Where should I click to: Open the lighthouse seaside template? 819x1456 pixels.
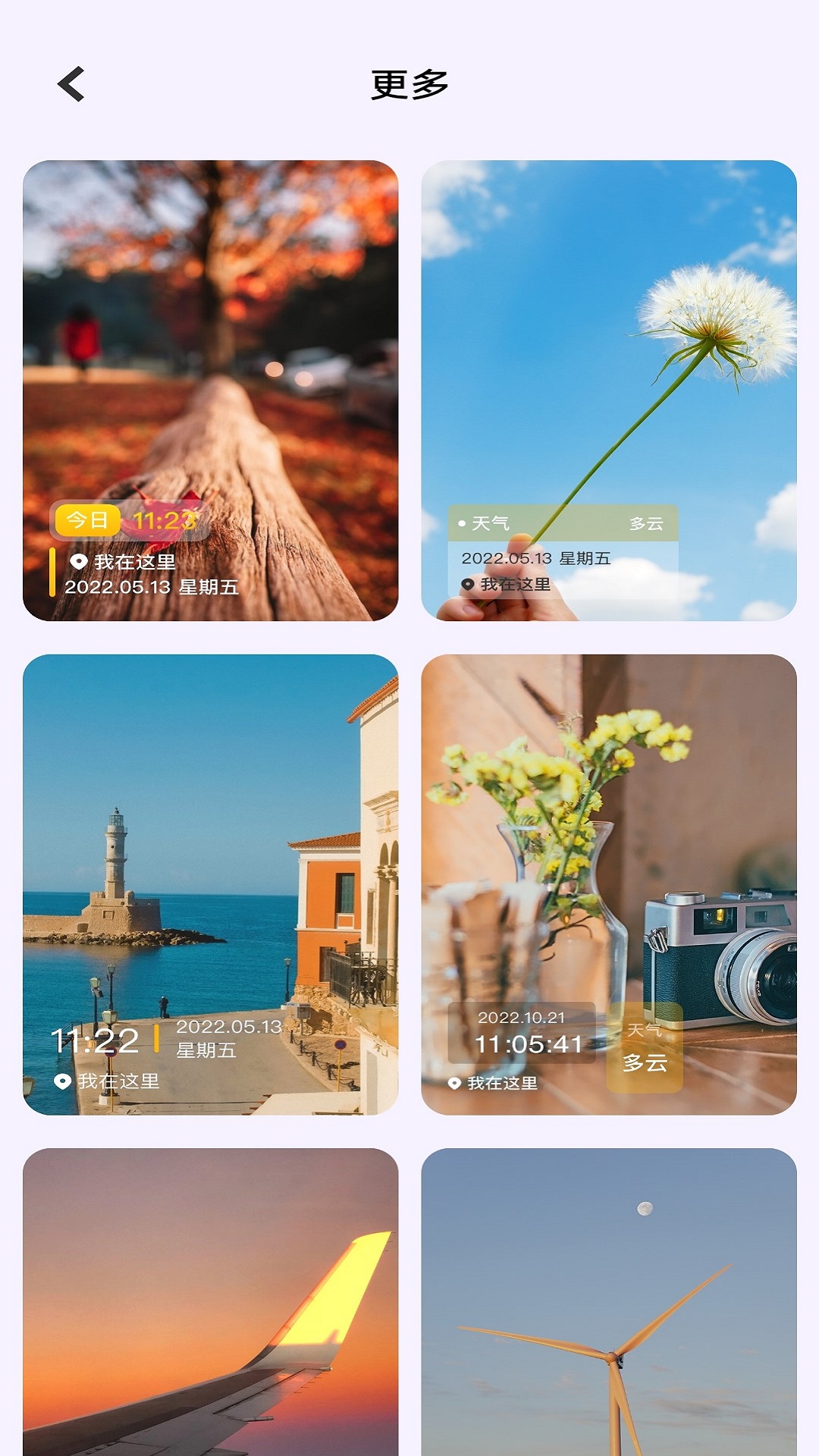(x=210, y=883)
